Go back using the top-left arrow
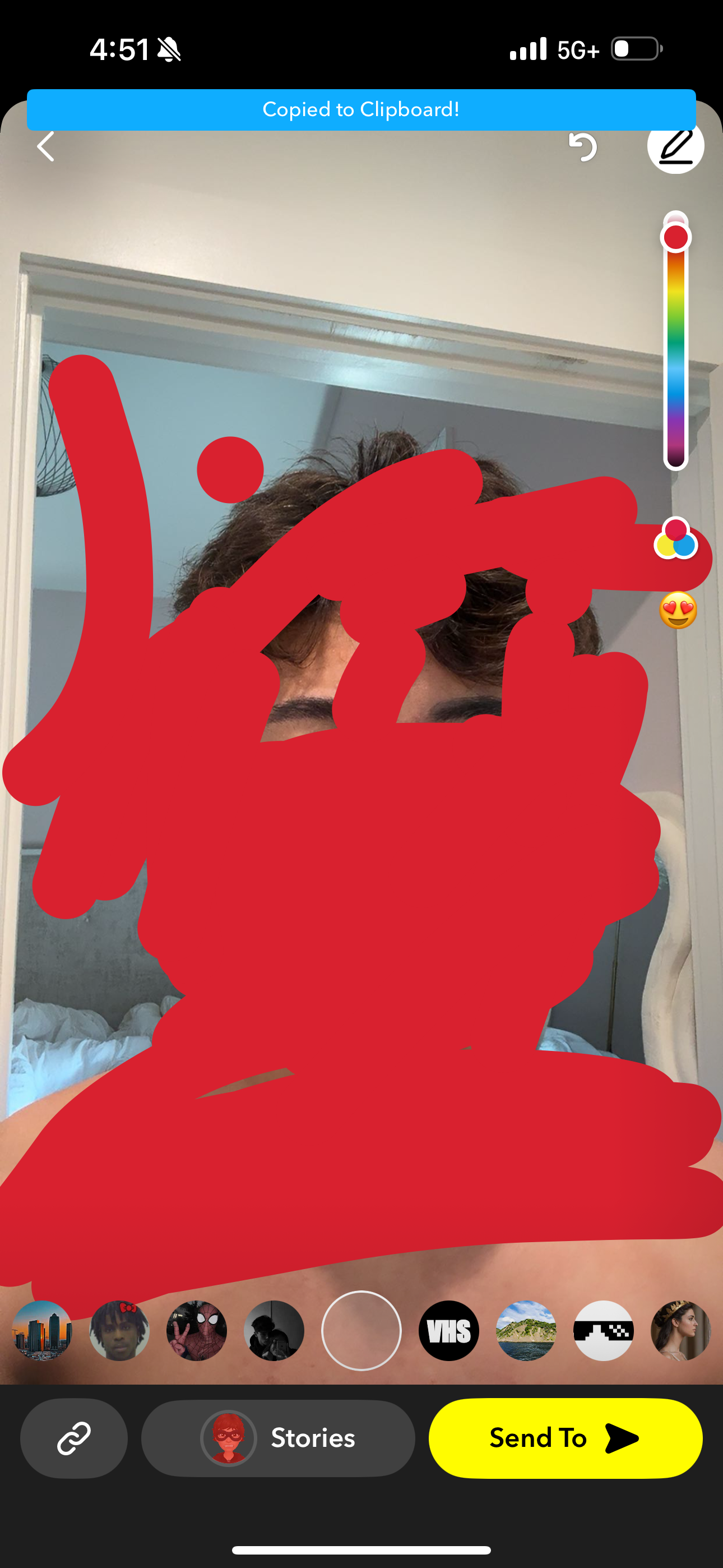Image resolution: width=723 pixels, height=1568 pixels. click(45, 147)
